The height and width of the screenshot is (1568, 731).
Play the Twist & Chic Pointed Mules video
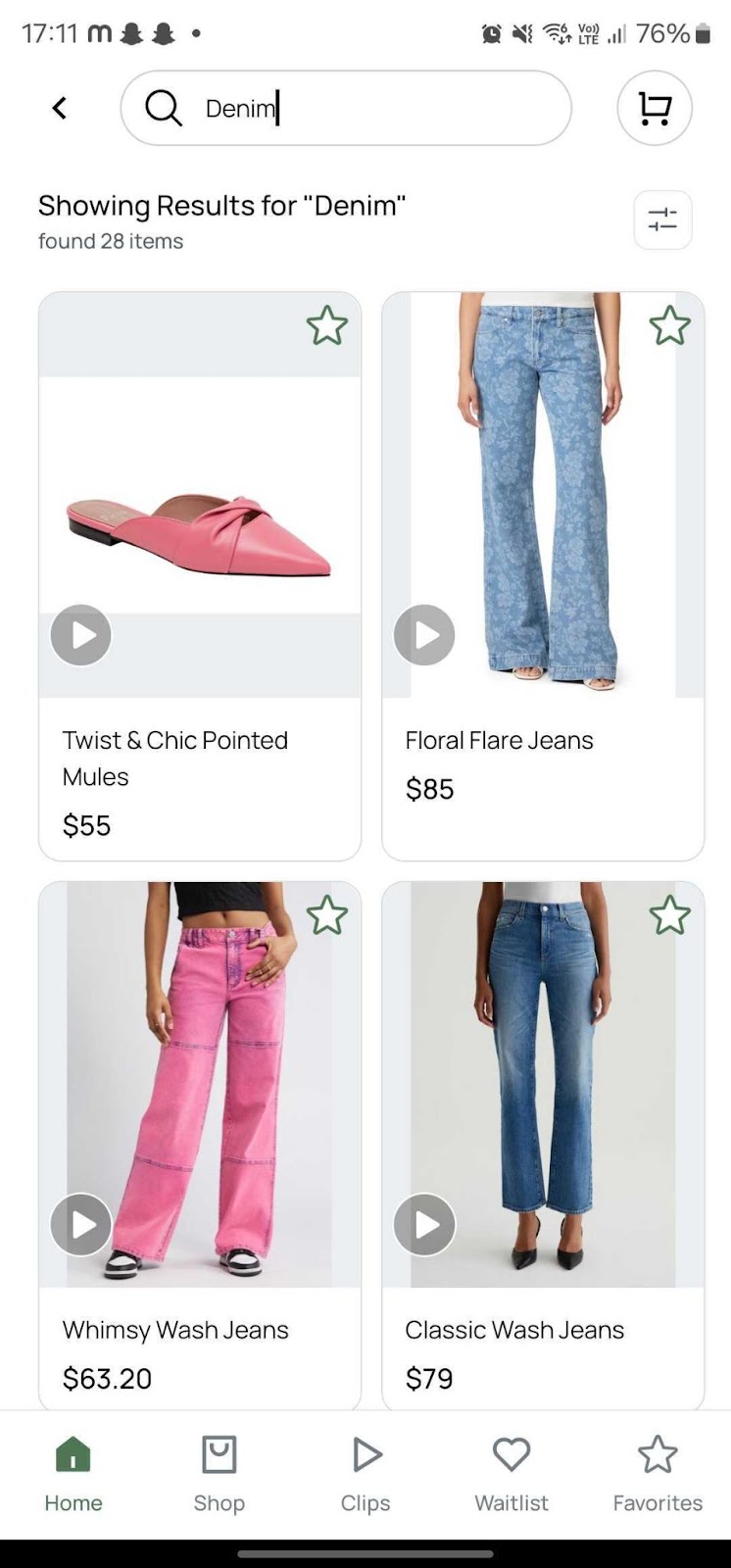(80, 635)
